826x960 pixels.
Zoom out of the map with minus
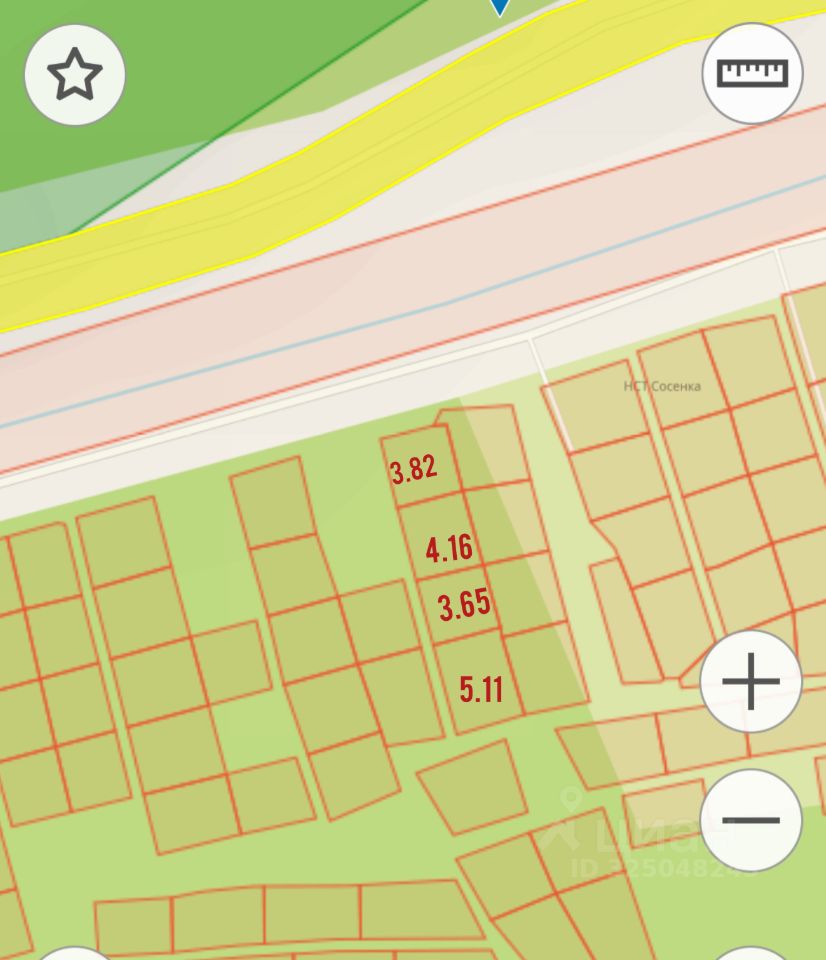point(750,820)
